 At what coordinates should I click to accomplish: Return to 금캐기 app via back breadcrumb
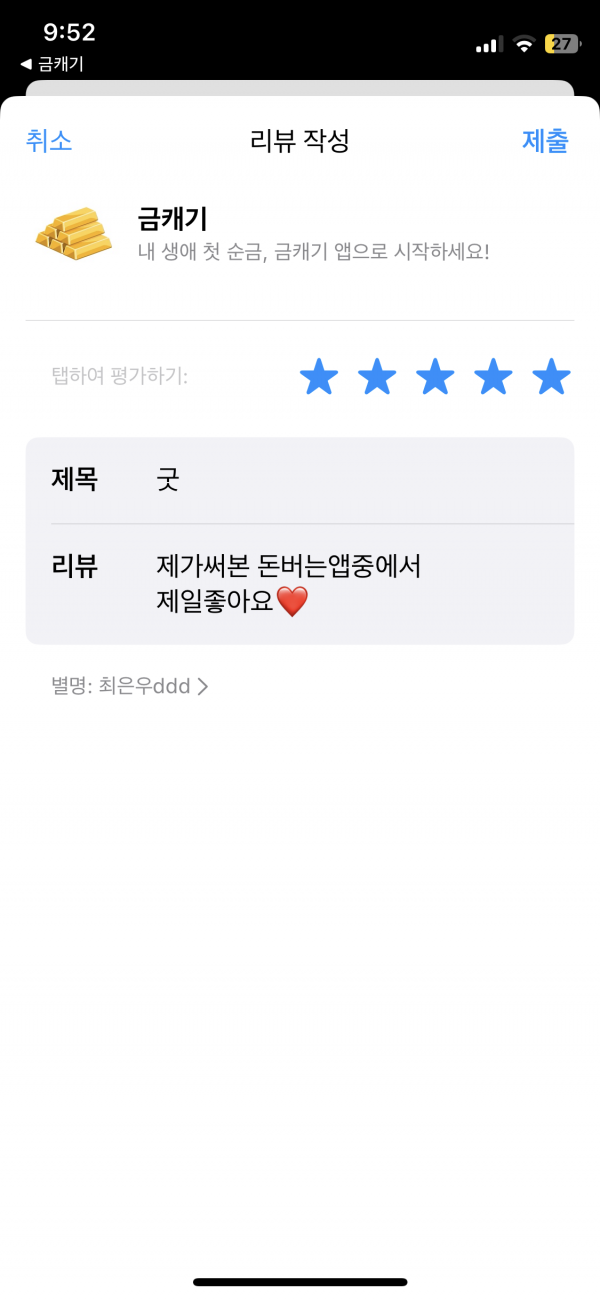coord(52,64)
